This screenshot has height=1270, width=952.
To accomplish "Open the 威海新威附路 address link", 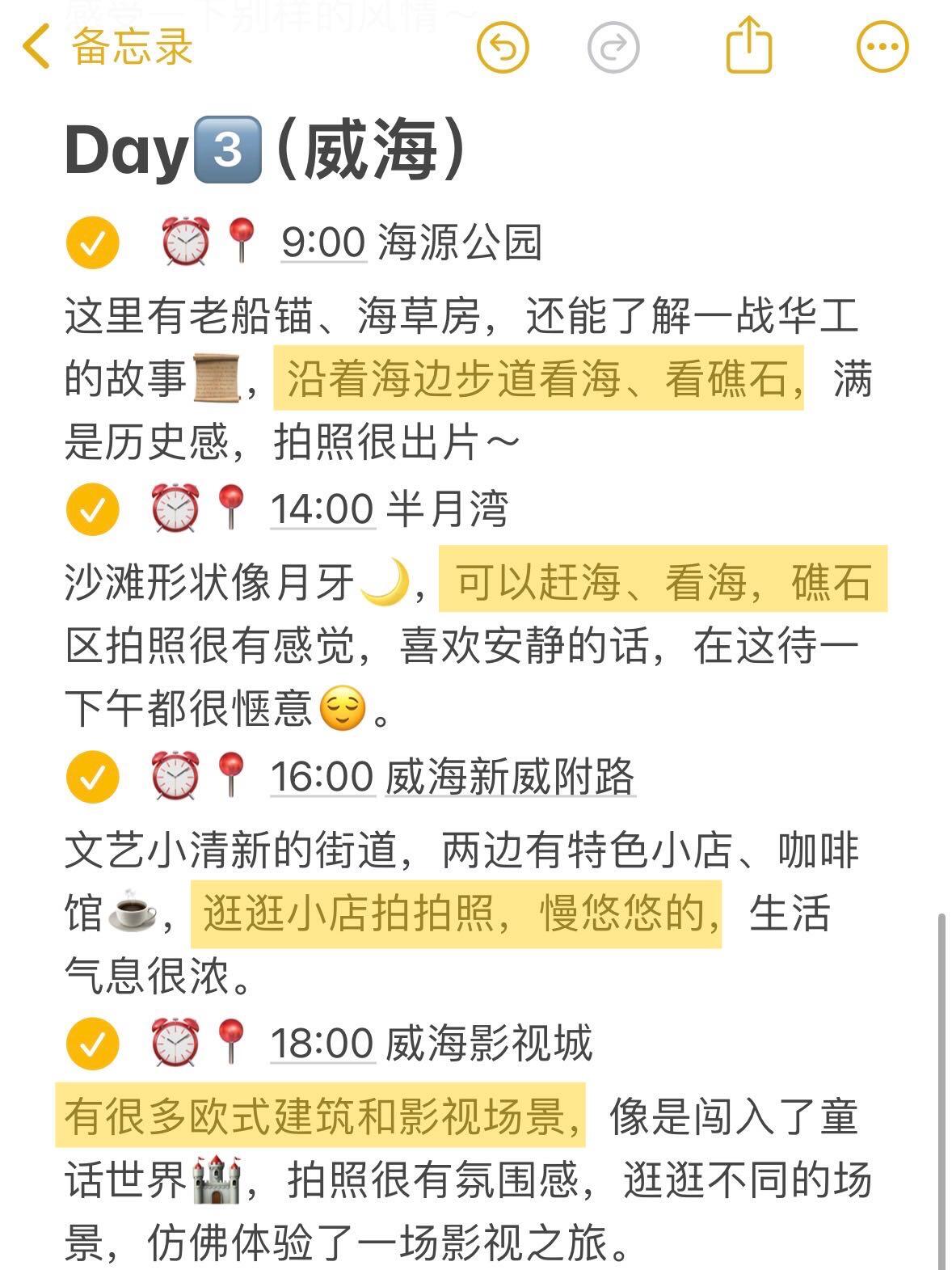I will pos(509,777).
